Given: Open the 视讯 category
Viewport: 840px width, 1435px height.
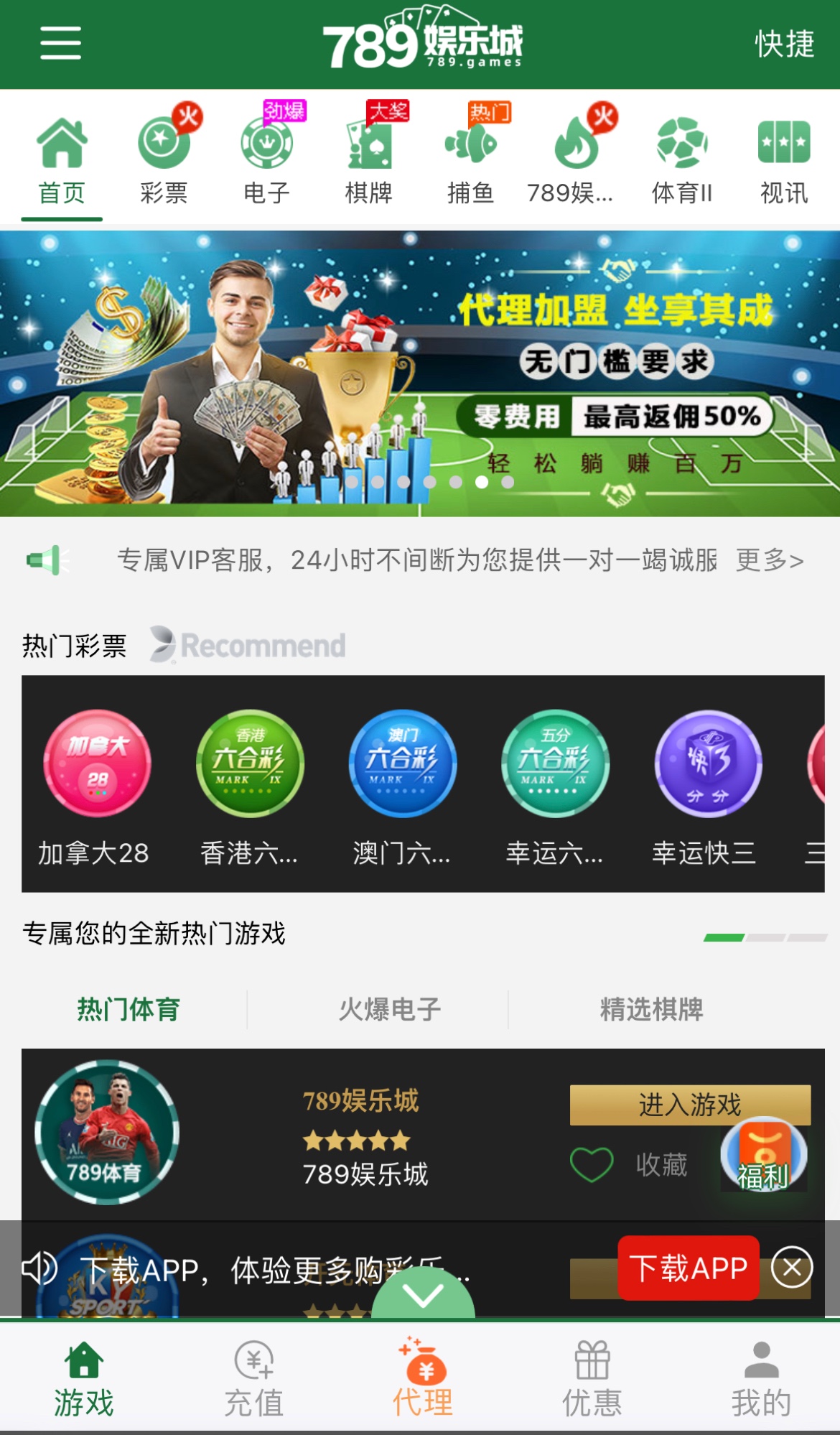Looking at the screenshot, I should click(x=784, y=158).
